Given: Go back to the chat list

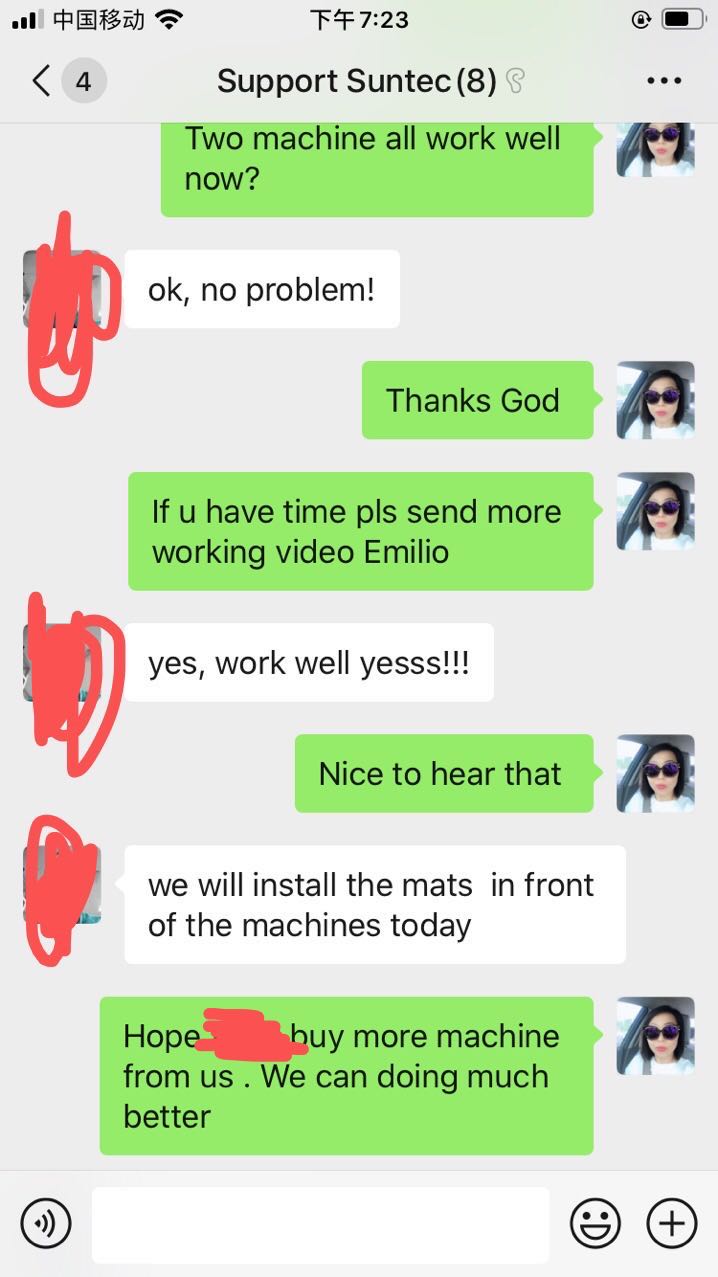Looking at the screenshot, I should (42, 81).
